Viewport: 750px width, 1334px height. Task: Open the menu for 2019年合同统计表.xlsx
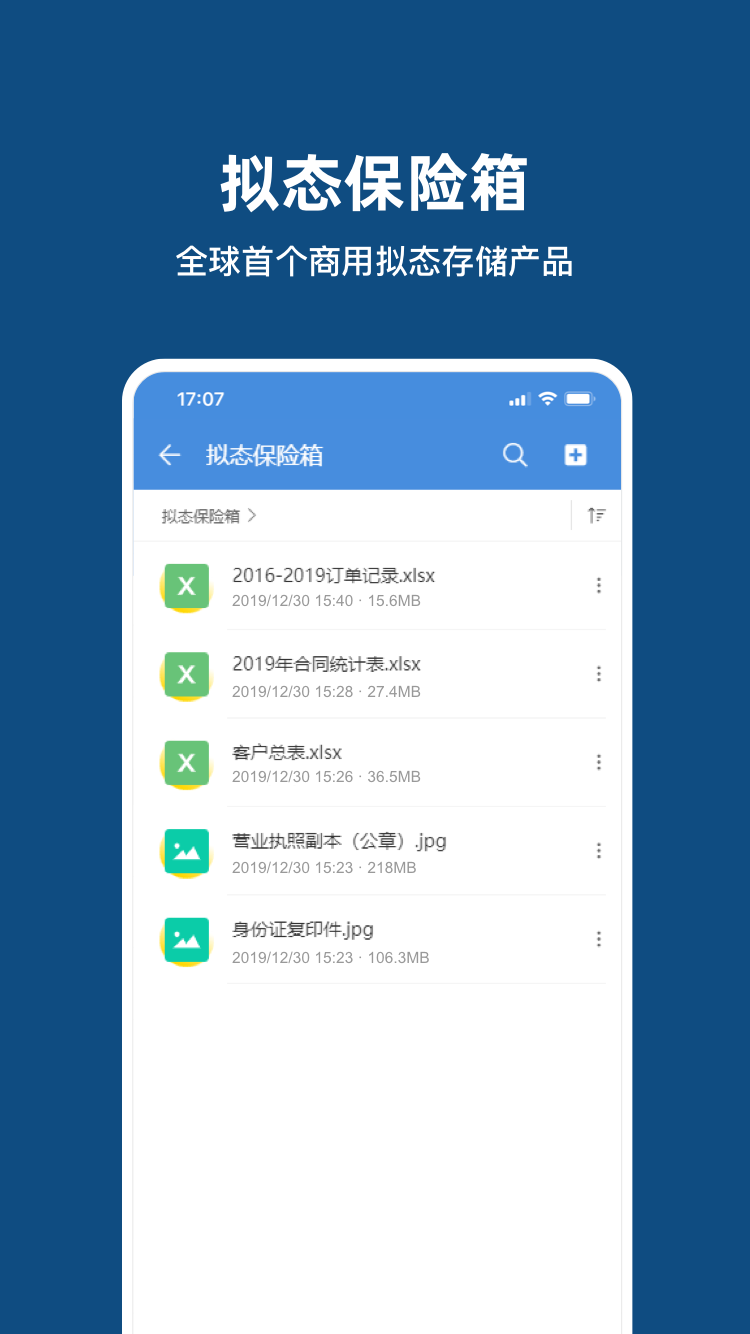(598, 673)
